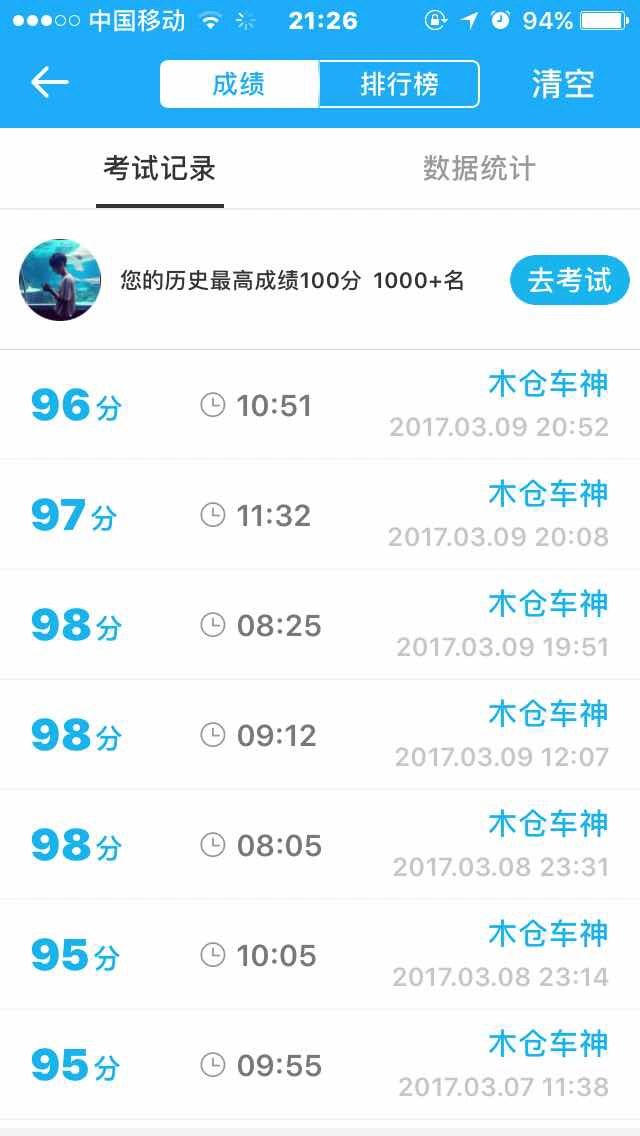This screenshot has height=1136, width=640.
Task: Tap 清空 to clear records
Action: 563,84
